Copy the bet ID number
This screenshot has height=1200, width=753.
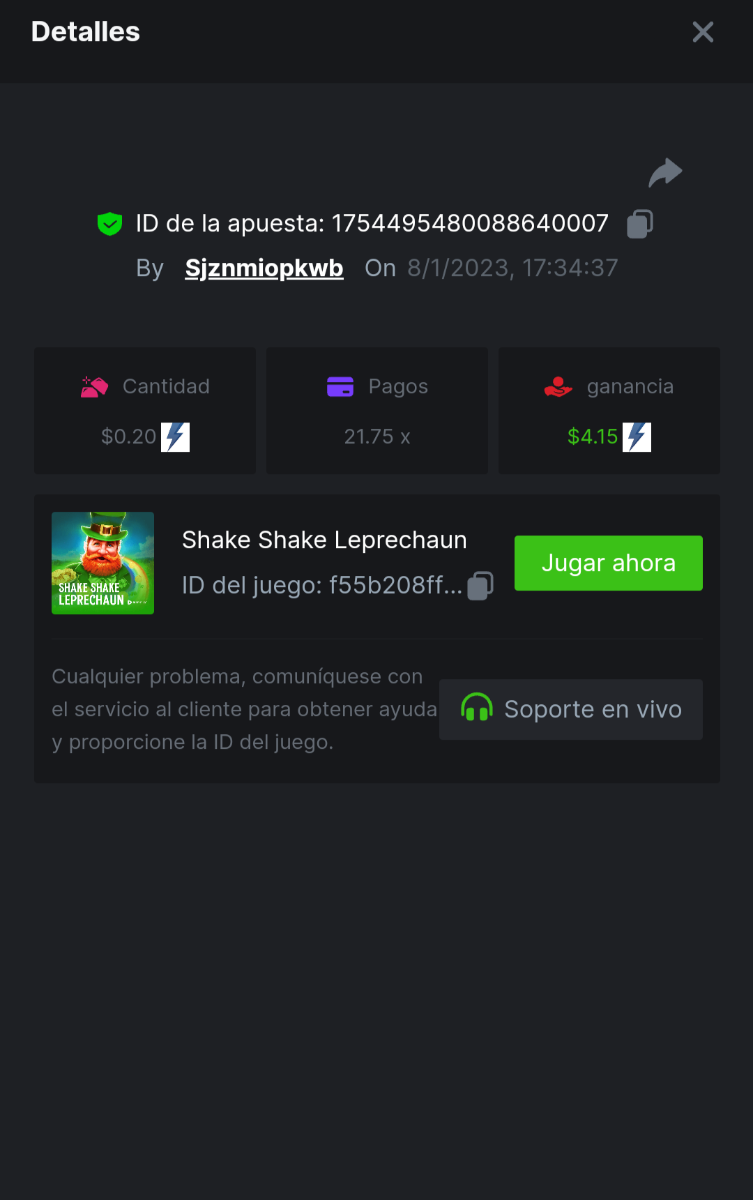pos(640,224)
